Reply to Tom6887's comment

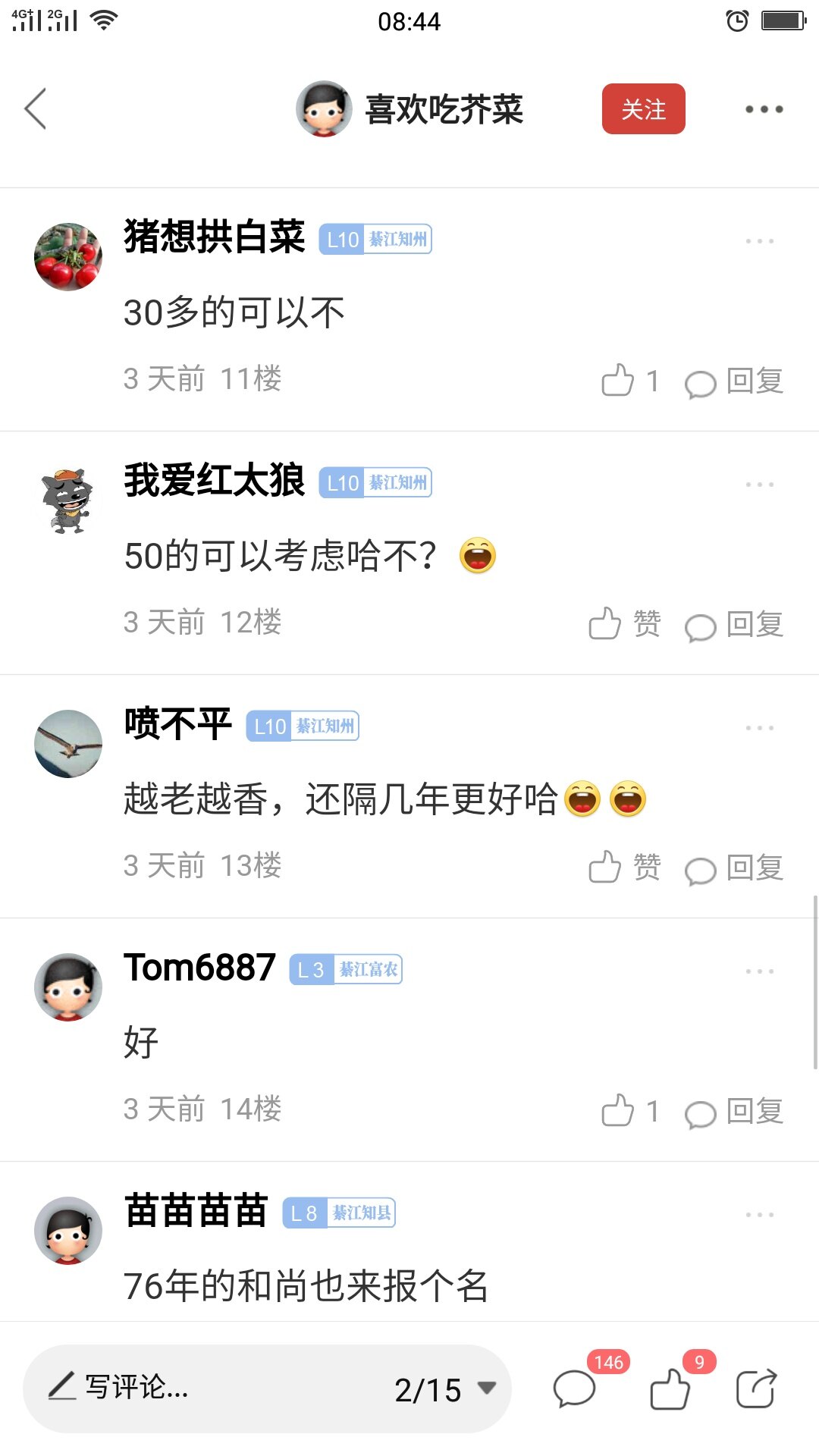point(734,1112)
